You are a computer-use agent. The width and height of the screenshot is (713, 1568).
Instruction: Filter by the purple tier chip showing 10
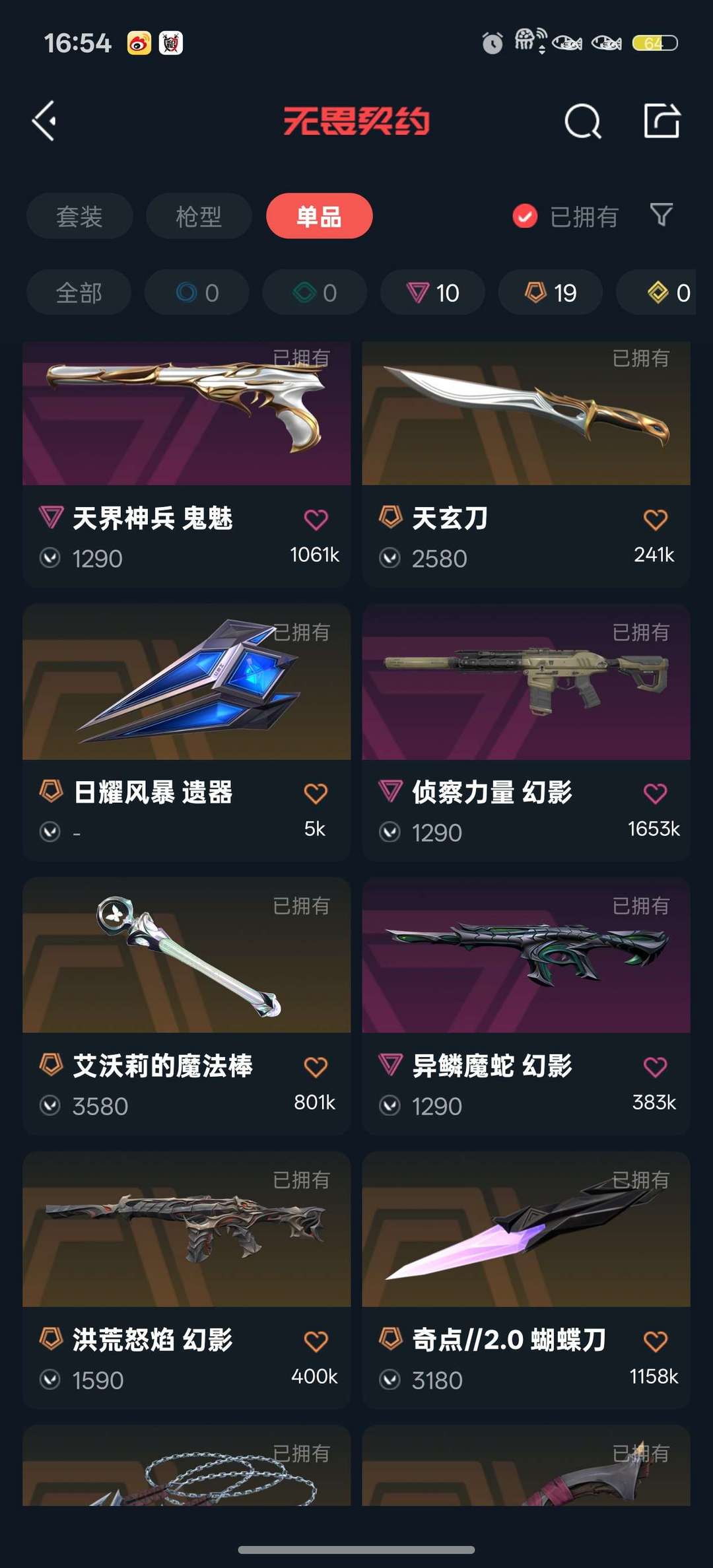pos(432,293)
